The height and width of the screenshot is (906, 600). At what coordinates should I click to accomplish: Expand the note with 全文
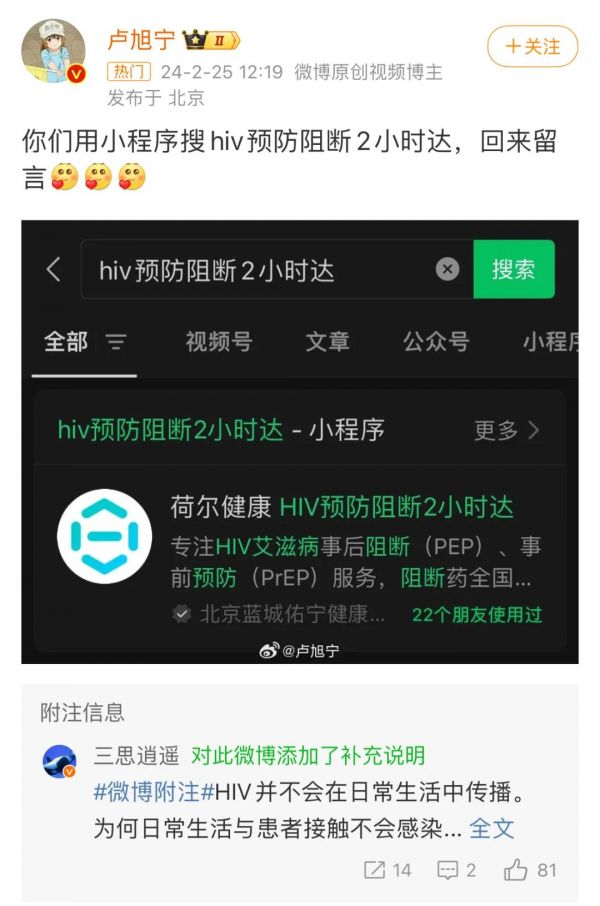492,828
